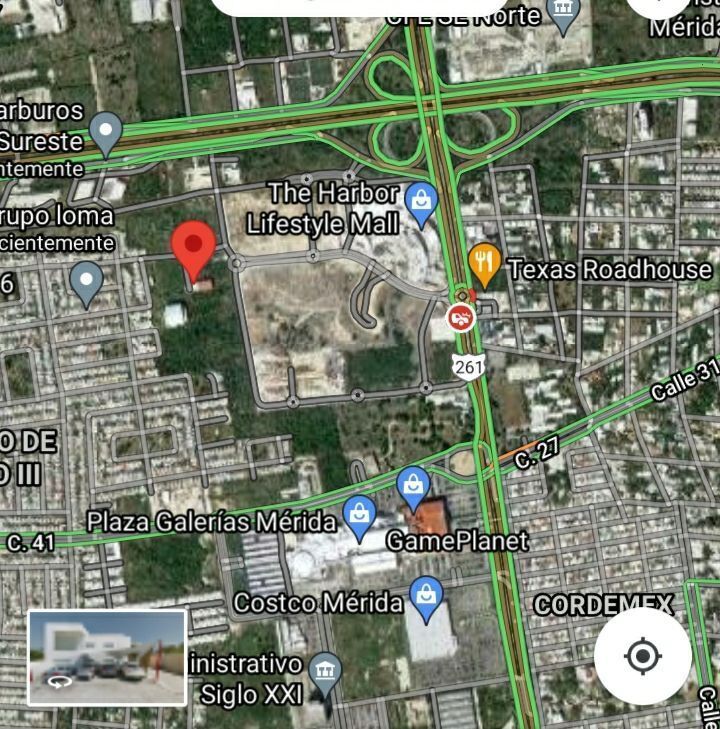Screen dimensions: 720x729
Task: Open the Costco Mérida place marker
Action: tap(427, 597)
